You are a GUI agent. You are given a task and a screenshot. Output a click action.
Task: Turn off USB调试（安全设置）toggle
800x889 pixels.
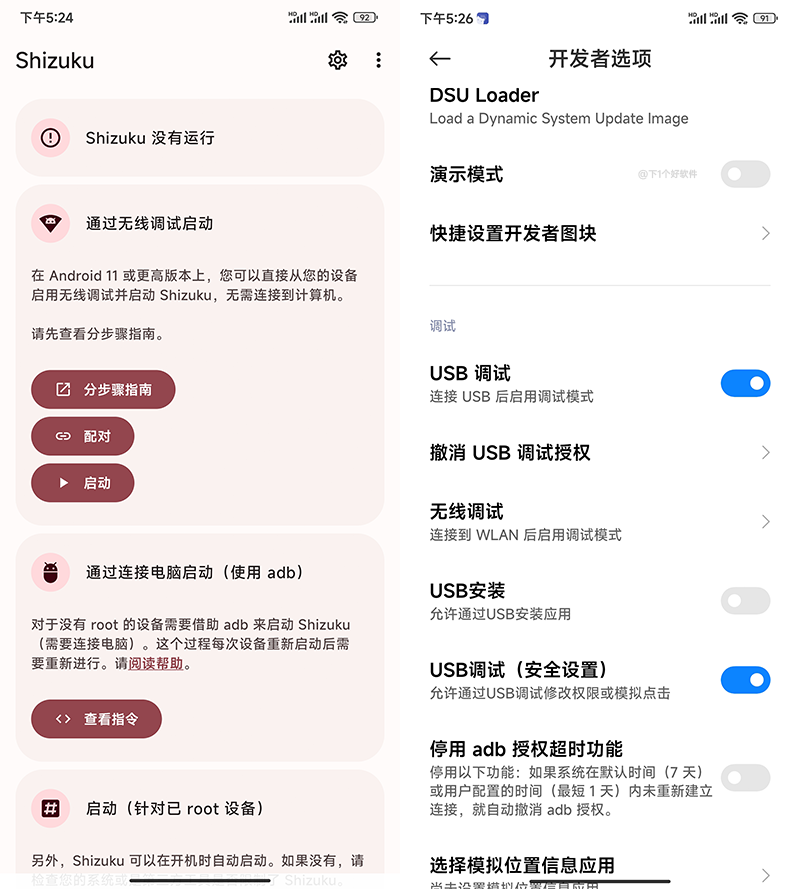[745, 680]
